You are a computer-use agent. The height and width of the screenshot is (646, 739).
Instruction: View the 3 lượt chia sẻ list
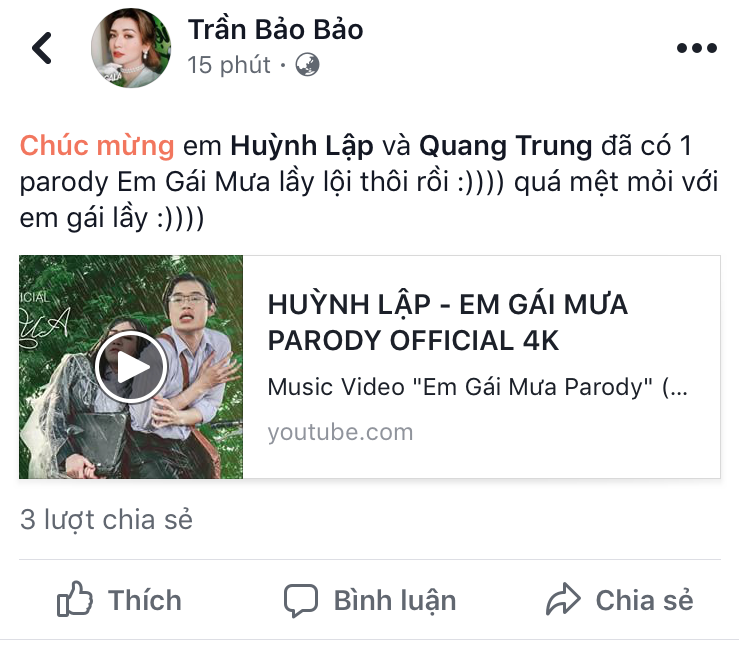pos(106,519)
